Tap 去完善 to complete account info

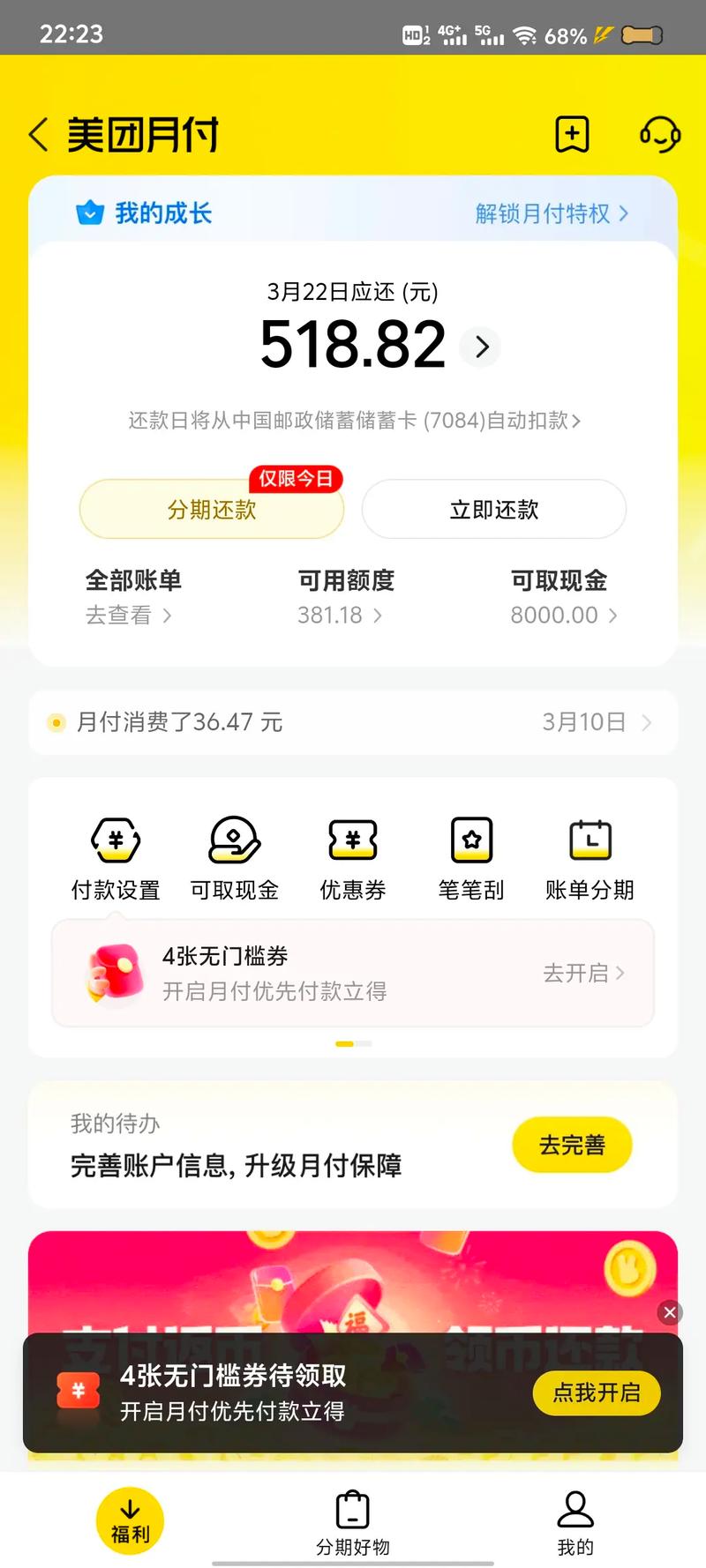(572, 1145)
